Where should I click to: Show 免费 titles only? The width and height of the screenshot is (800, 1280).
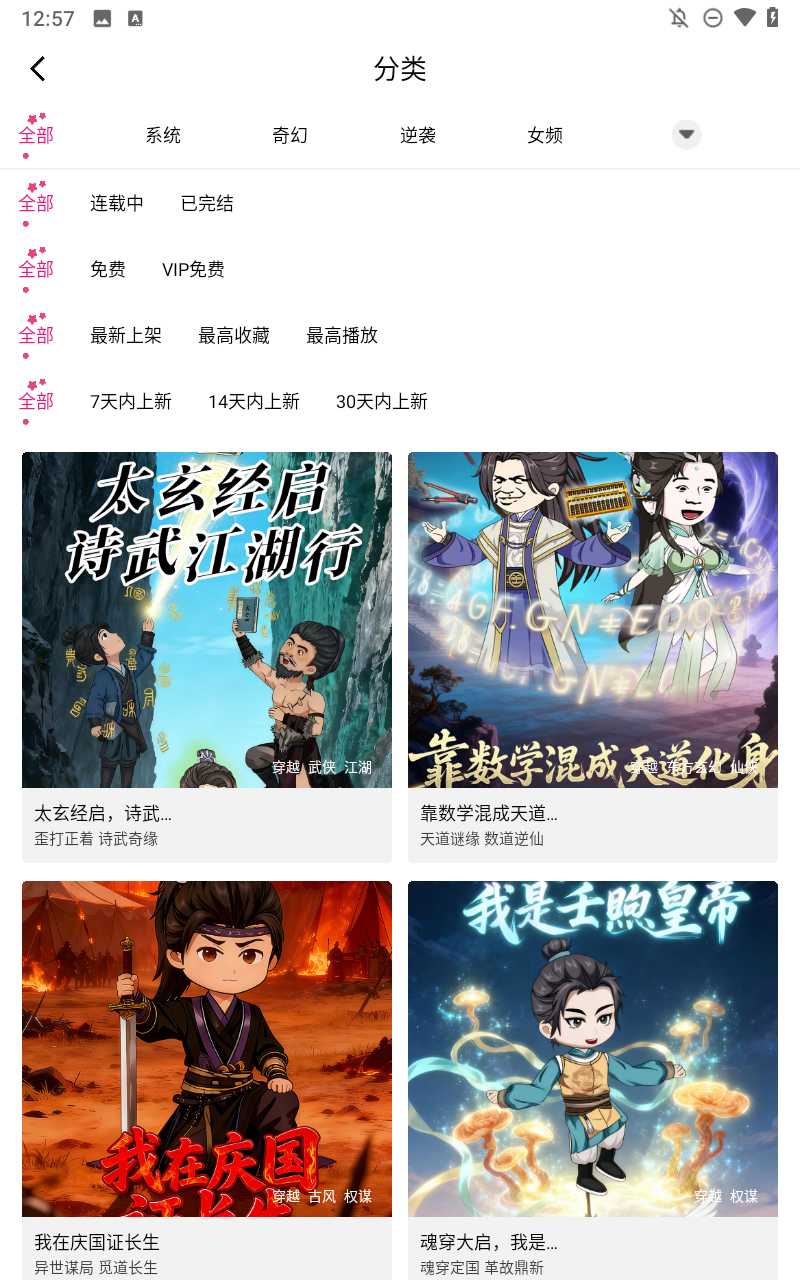108,269
